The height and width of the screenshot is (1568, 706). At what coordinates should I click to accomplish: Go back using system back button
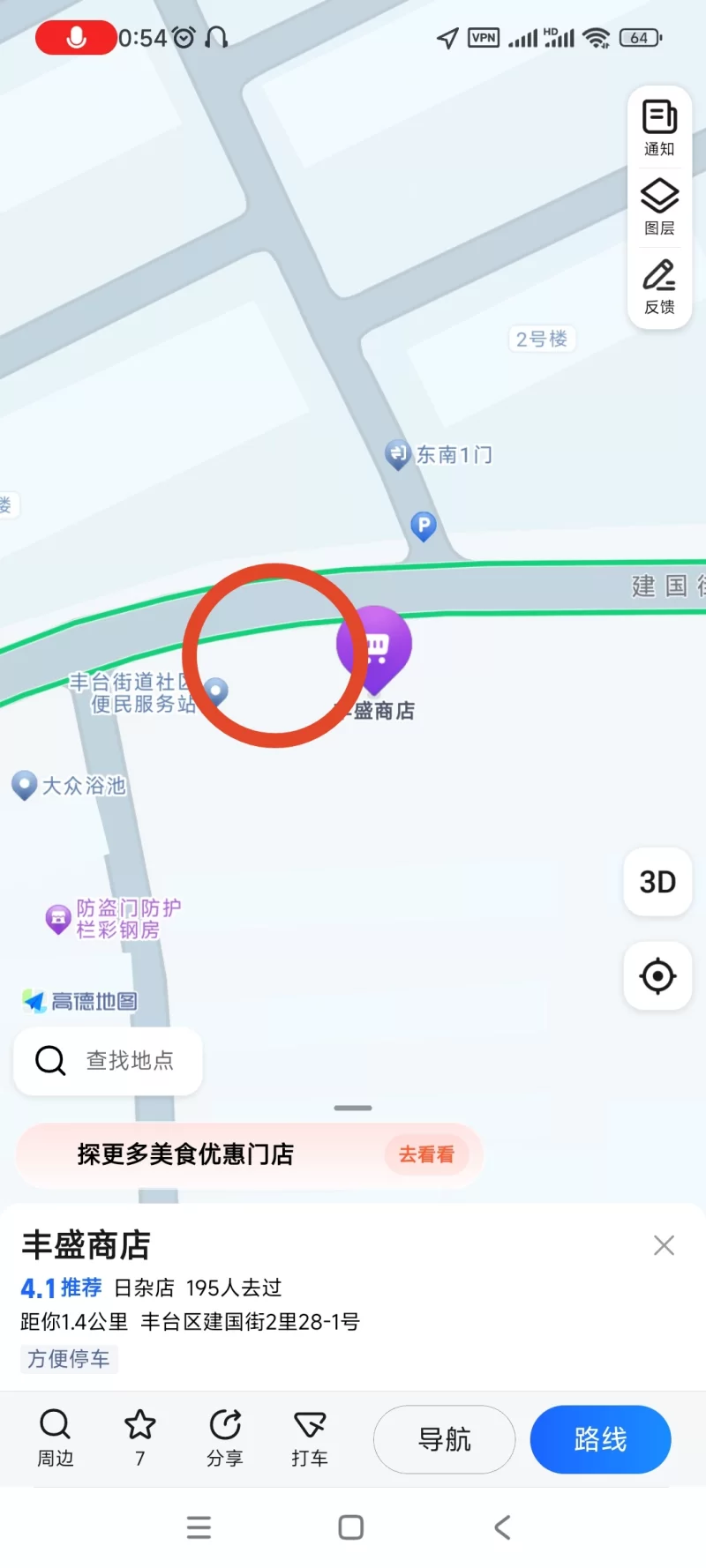(502, 1527)
